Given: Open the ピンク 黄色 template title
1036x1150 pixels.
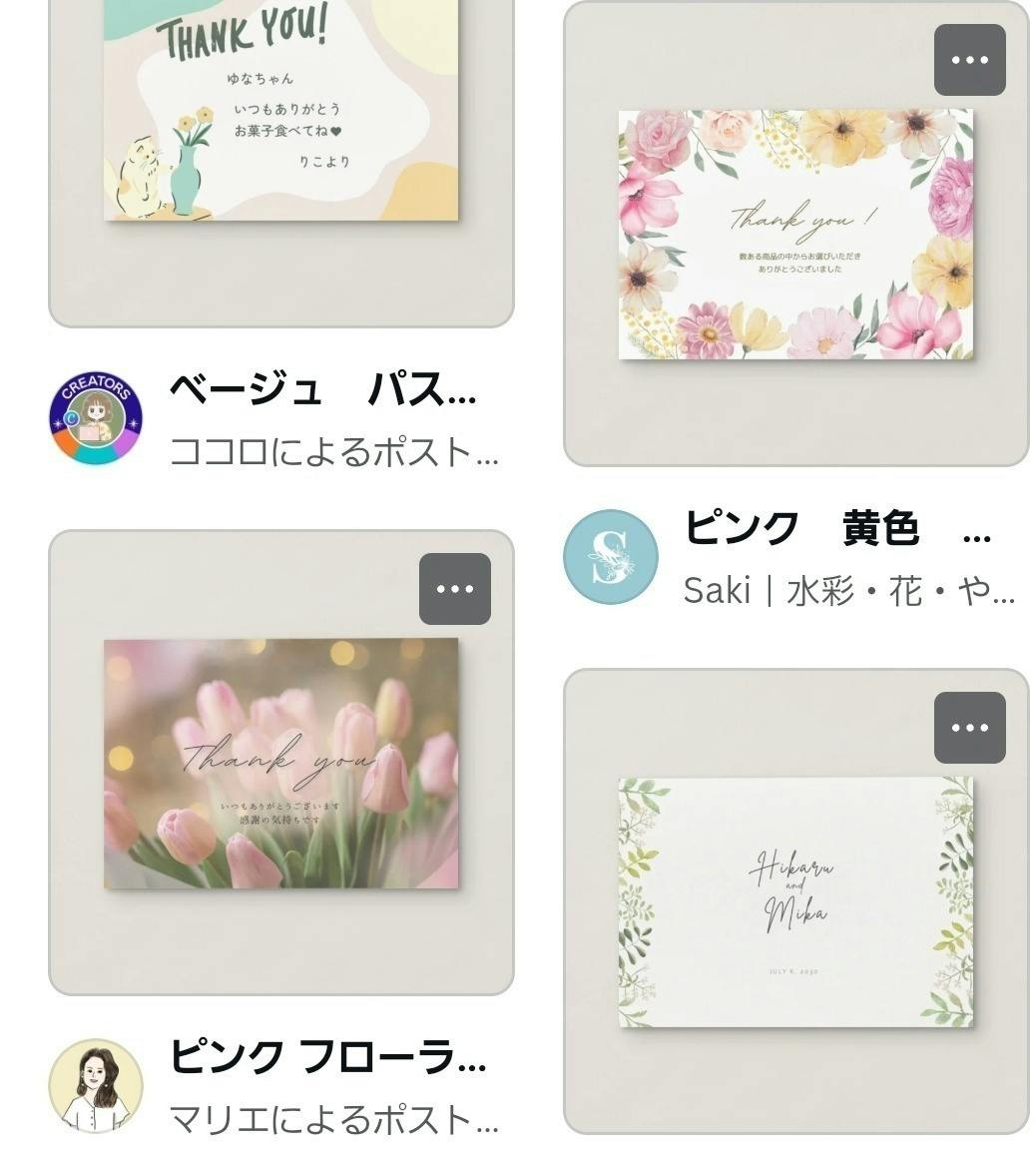Looking at the screenshot, I should pos(836,528).
